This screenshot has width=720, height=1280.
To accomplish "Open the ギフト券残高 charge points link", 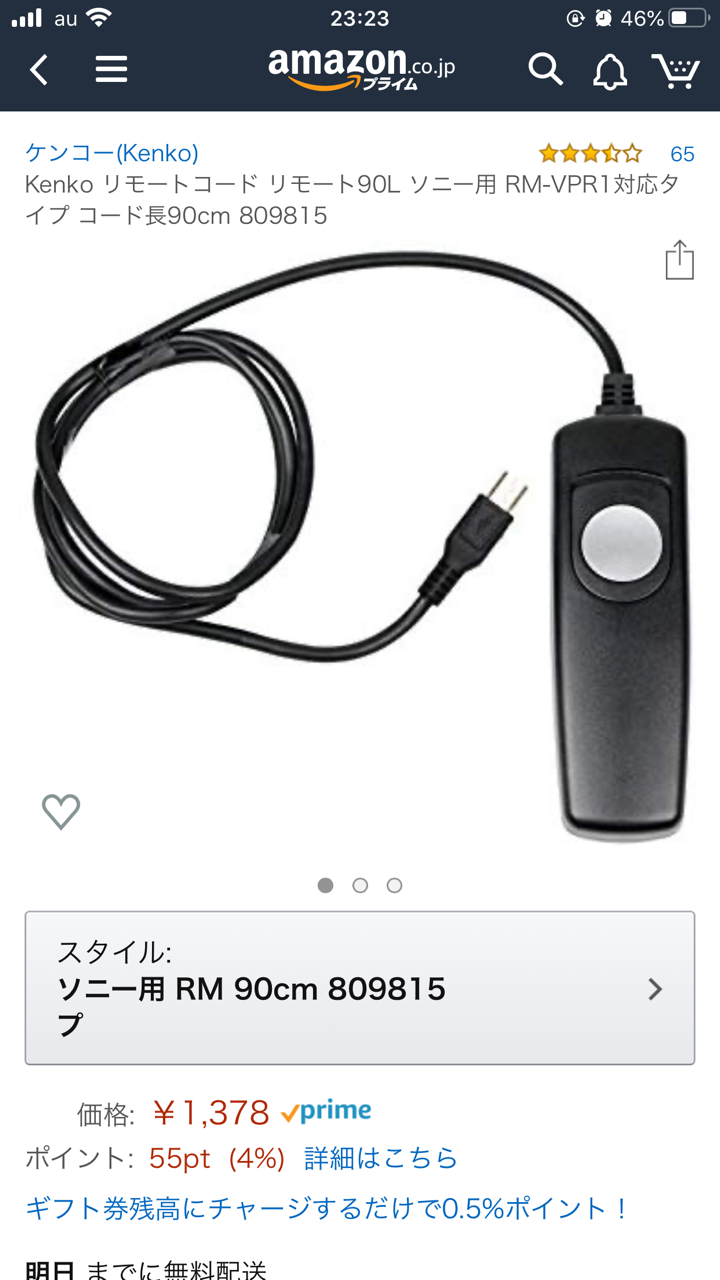I will click(x=328, y=1208).
